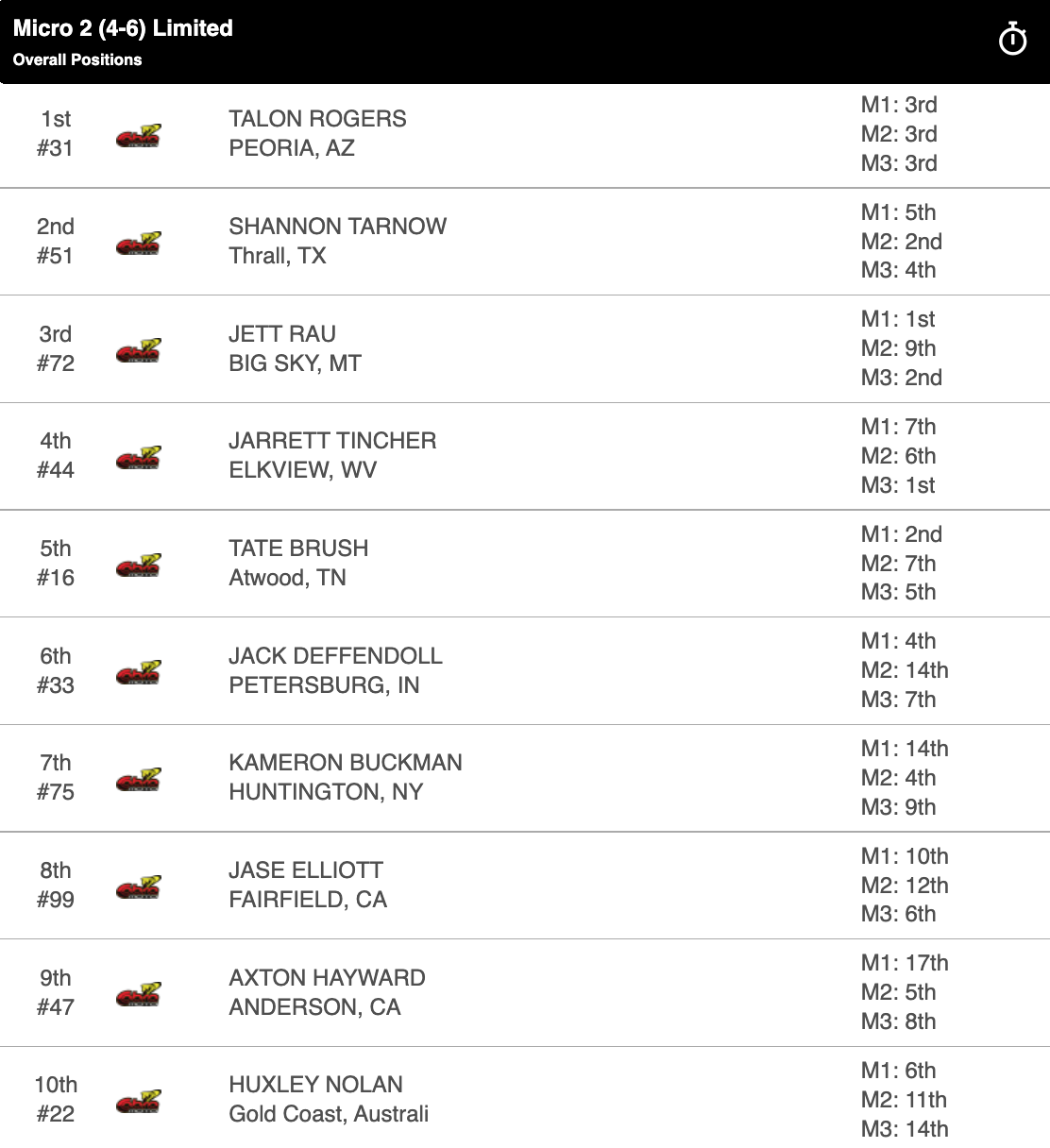
Task: View Jase Elliott's rider entry
Action: point(308,885)
